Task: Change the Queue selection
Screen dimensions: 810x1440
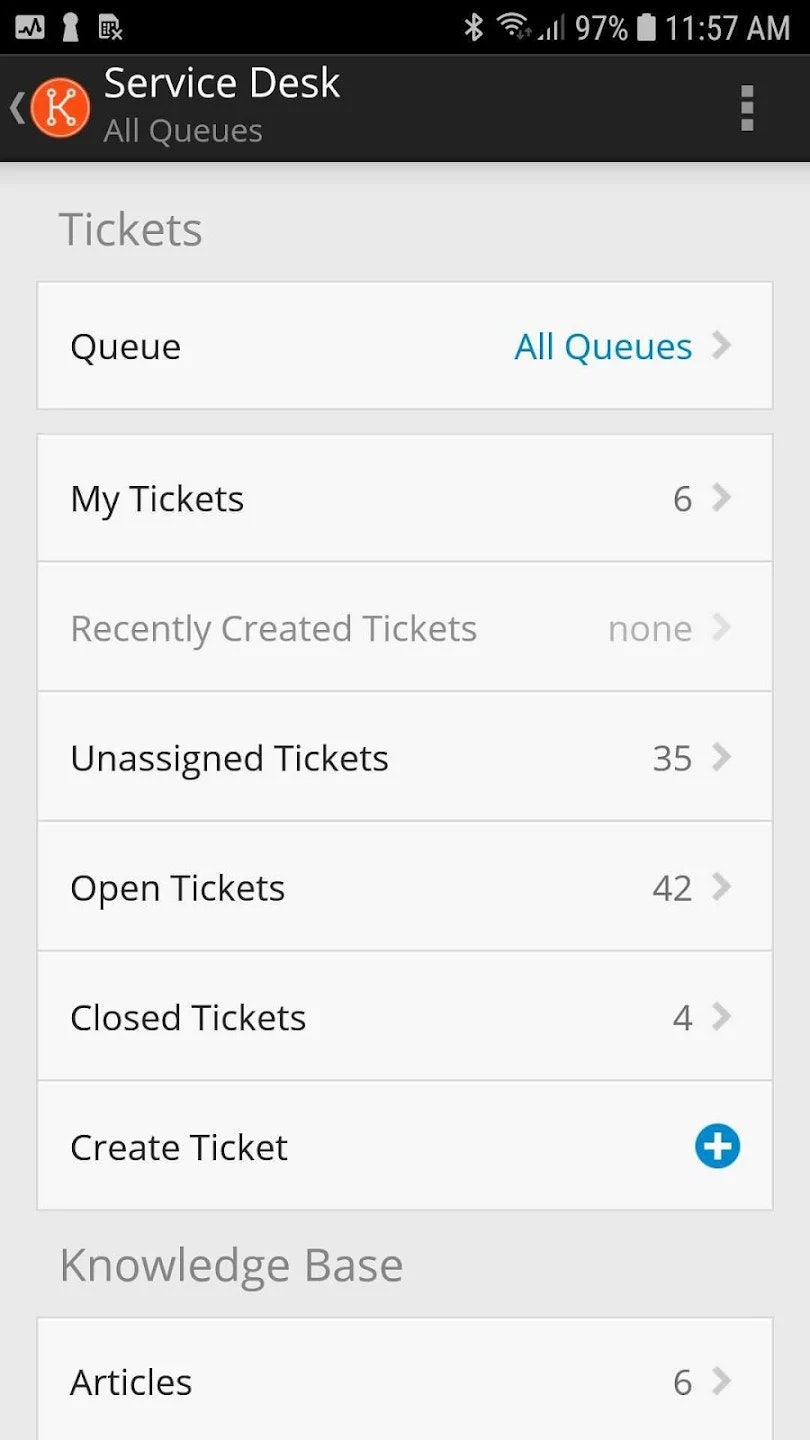Action: point(404,346)
